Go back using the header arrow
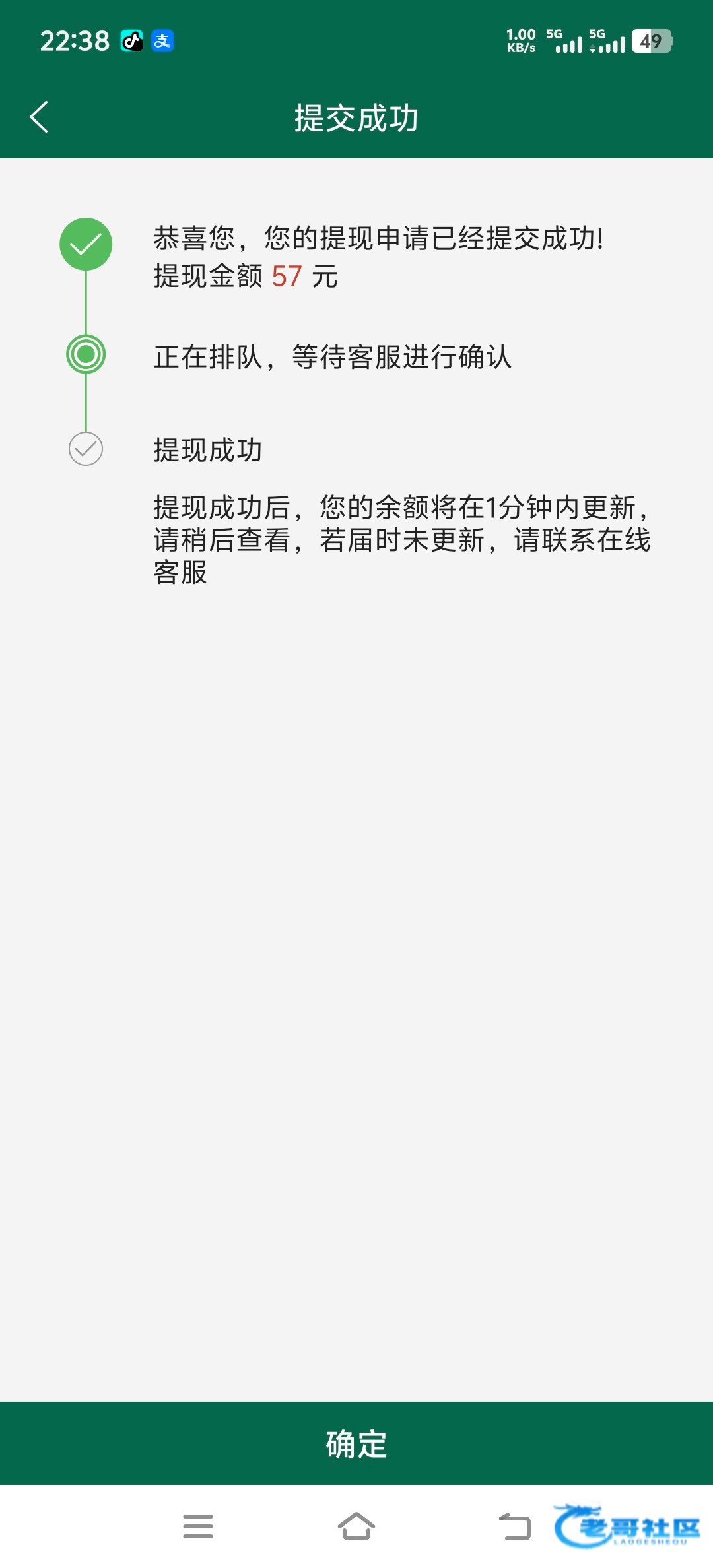This screenshot has height=1568, width=713. (x=39, y=117)
